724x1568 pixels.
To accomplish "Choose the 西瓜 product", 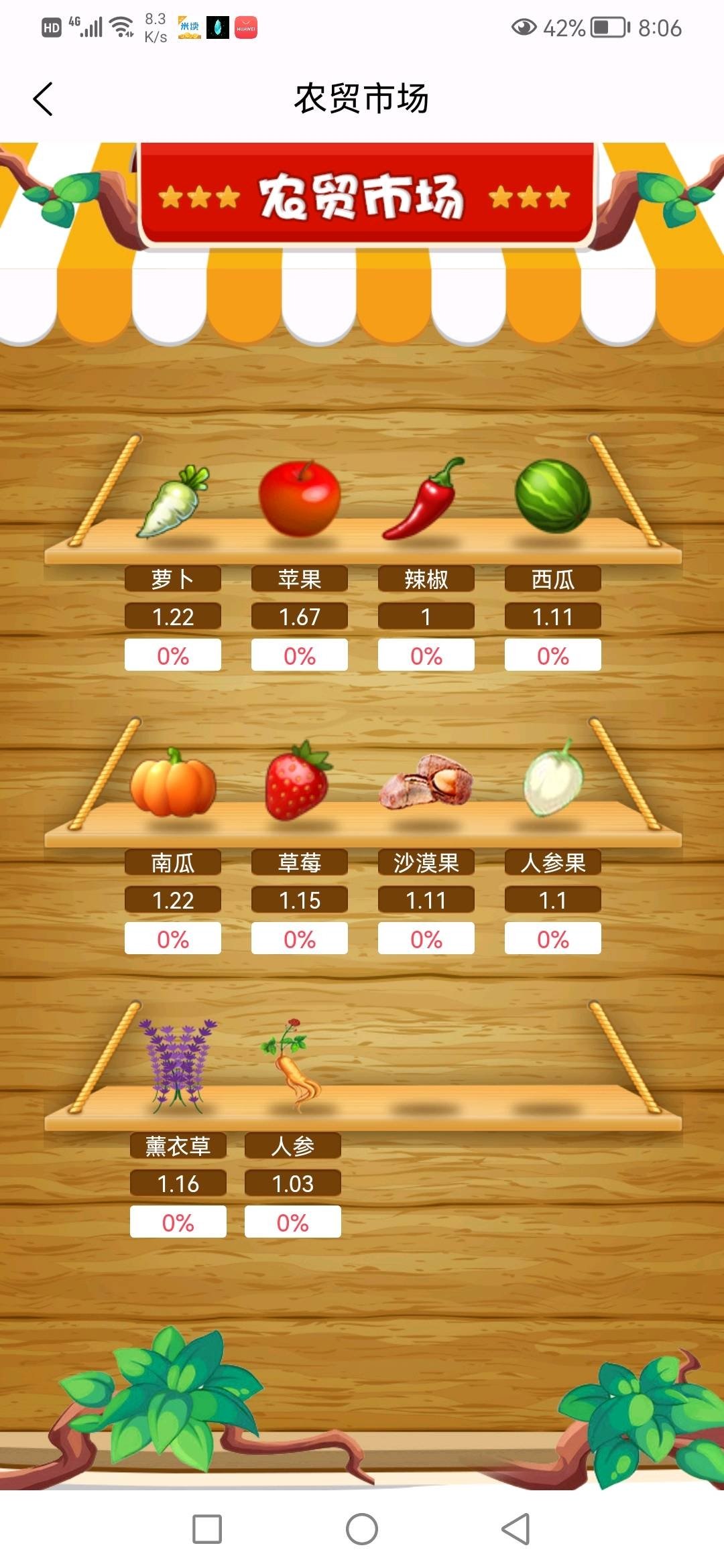I will coord(552,497).
